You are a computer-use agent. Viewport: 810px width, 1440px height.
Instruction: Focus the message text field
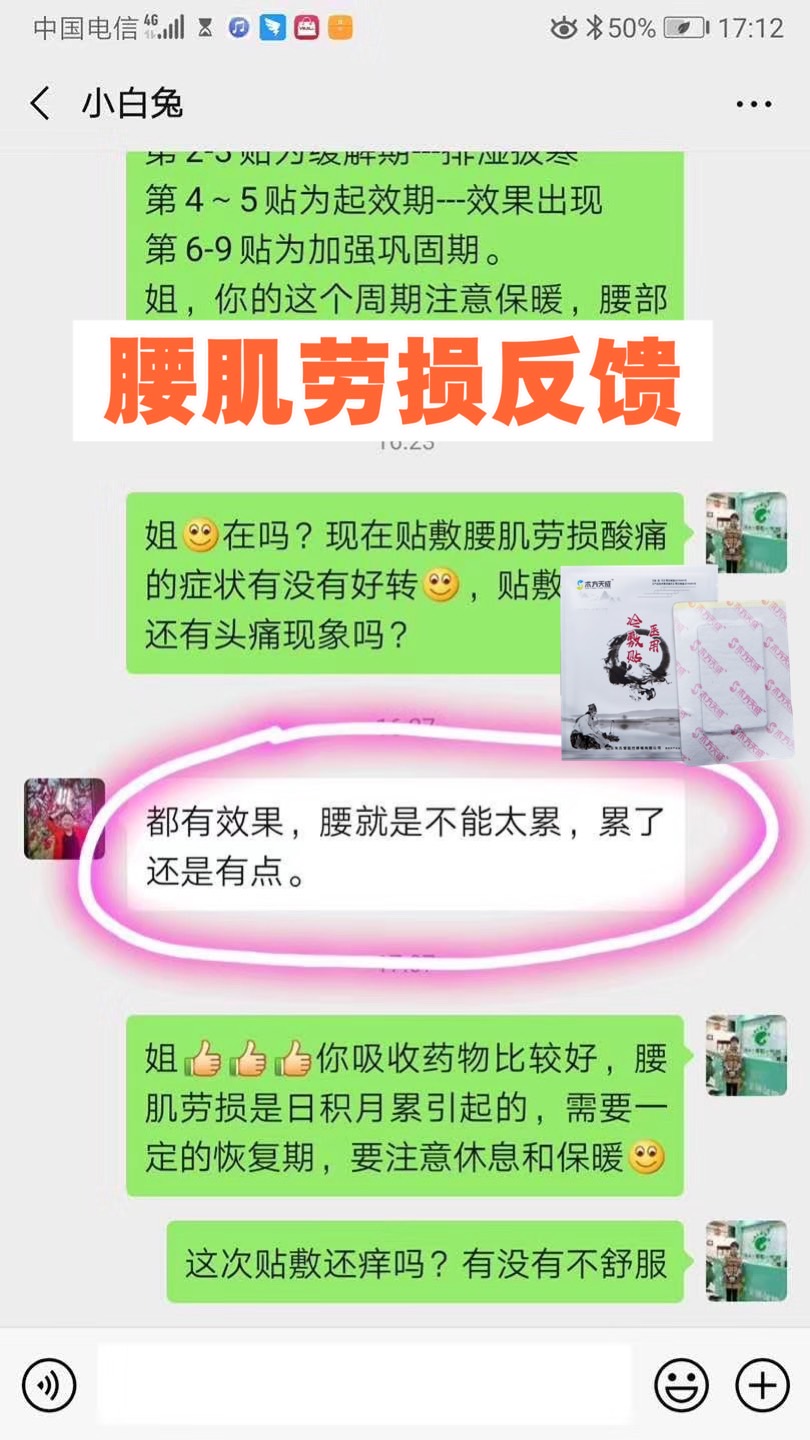[365, 1385]
